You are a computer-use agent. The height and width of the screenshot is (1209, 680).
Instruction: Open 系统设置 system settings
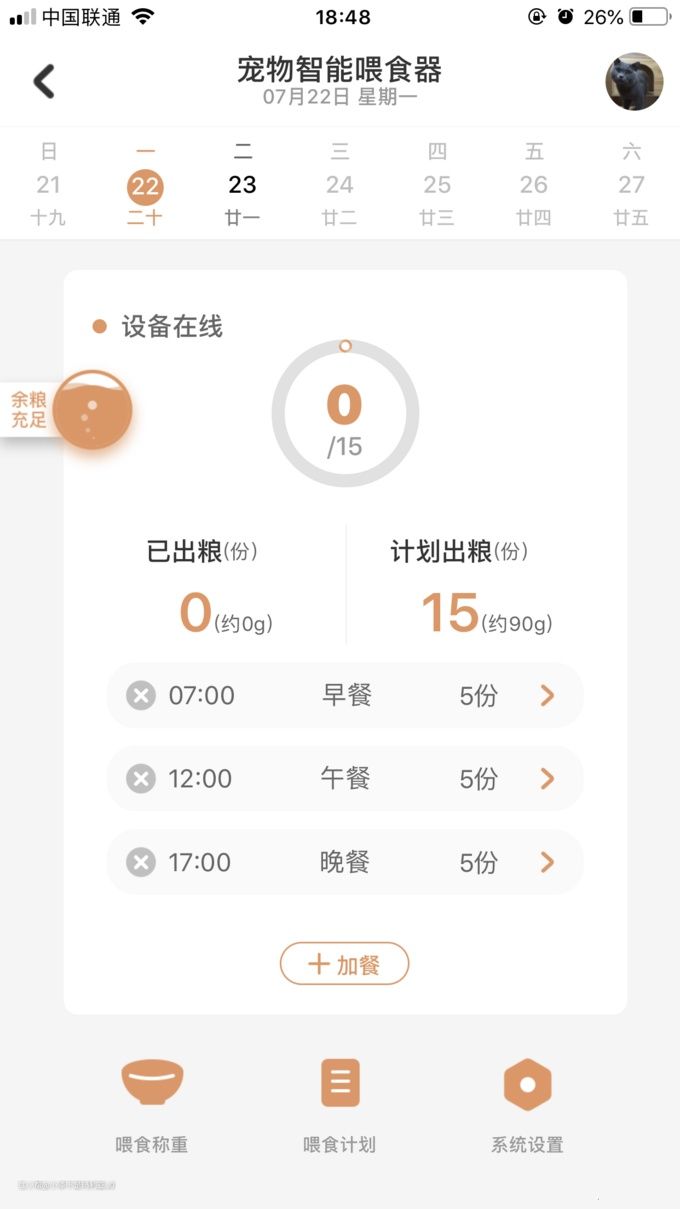point(527,1105)
